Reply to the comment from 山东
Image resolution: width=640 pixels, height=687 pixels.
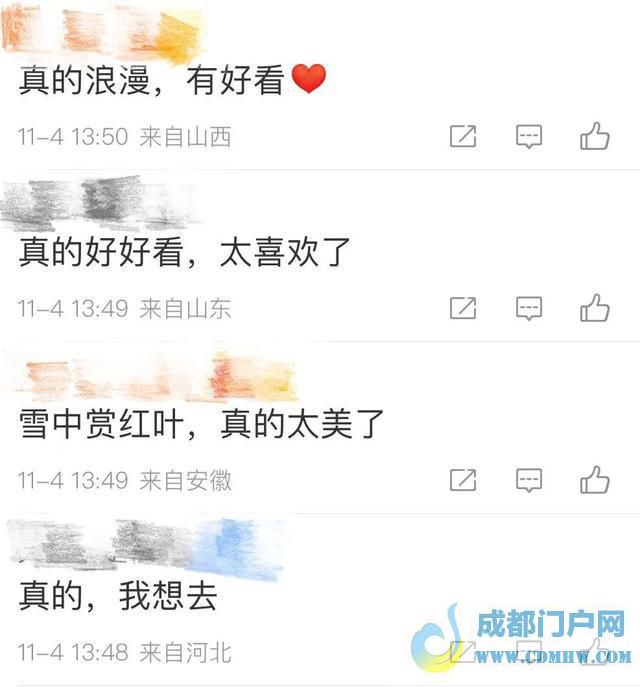coord(529,308)
